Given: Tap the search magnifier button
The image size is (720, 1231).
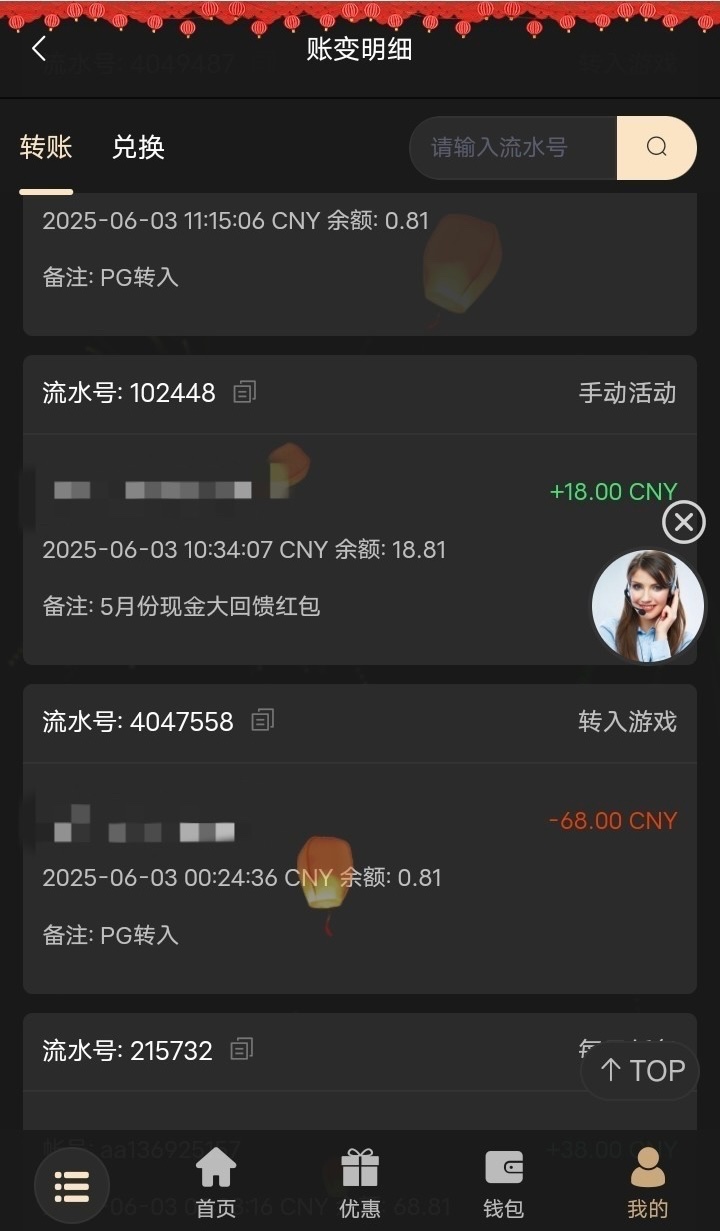Looking at the screenshot, I should point(656,148).
